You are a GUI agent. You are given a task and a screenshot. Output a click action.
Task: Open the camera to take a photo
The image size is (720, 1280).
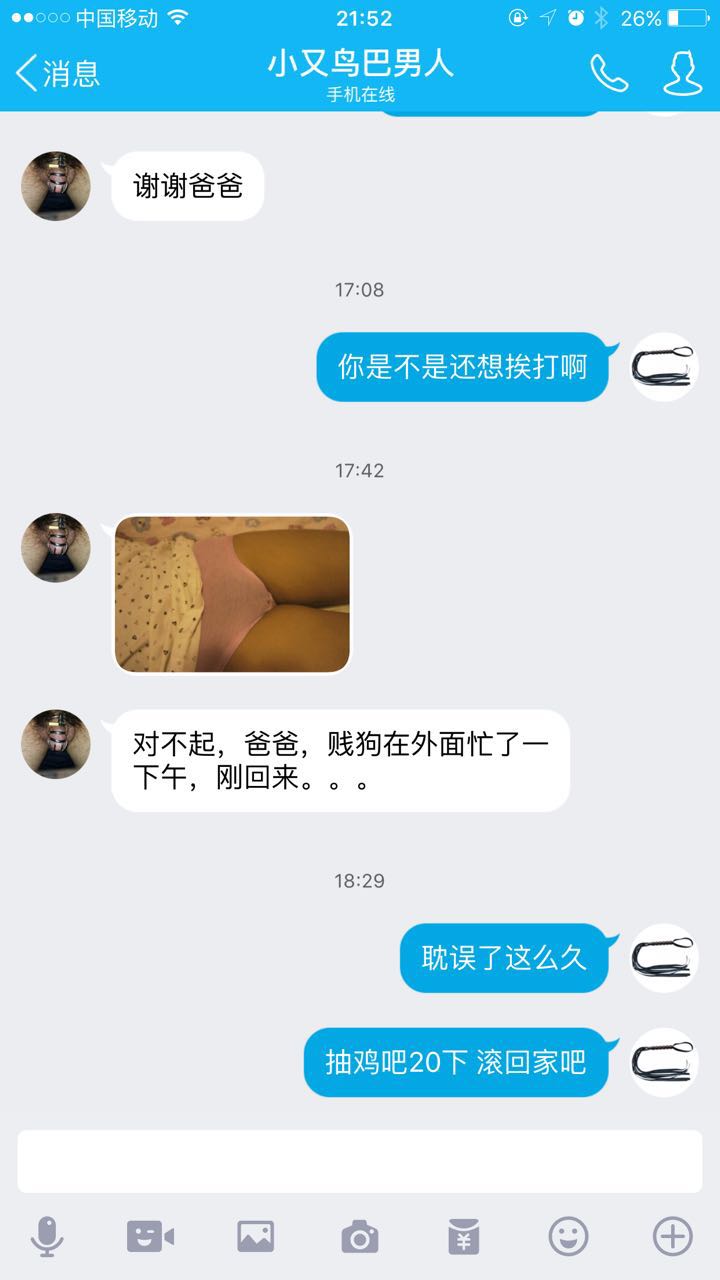click(x=359, y=1237)
